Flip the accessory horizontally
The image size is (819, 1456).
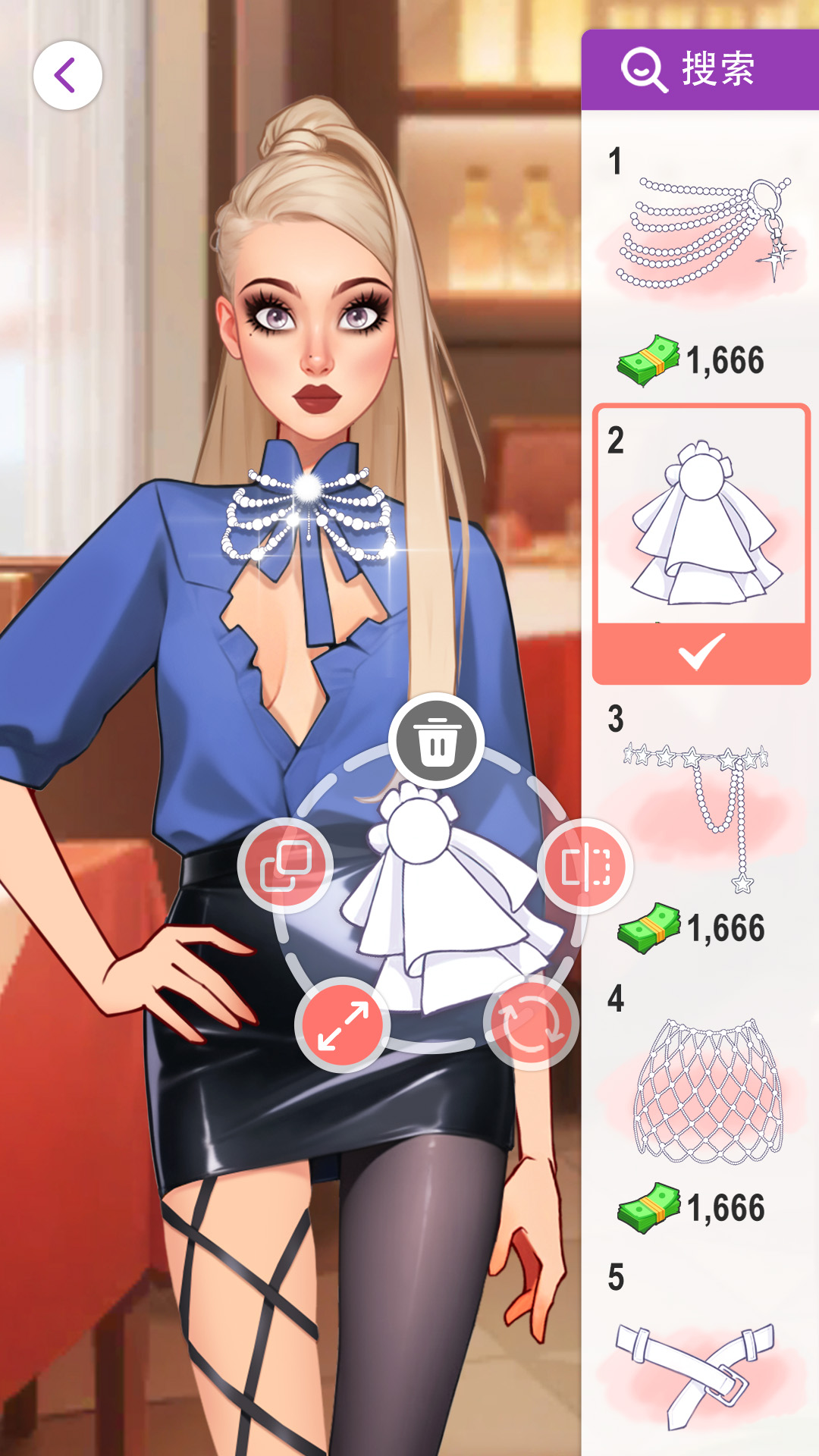(585, 866)
